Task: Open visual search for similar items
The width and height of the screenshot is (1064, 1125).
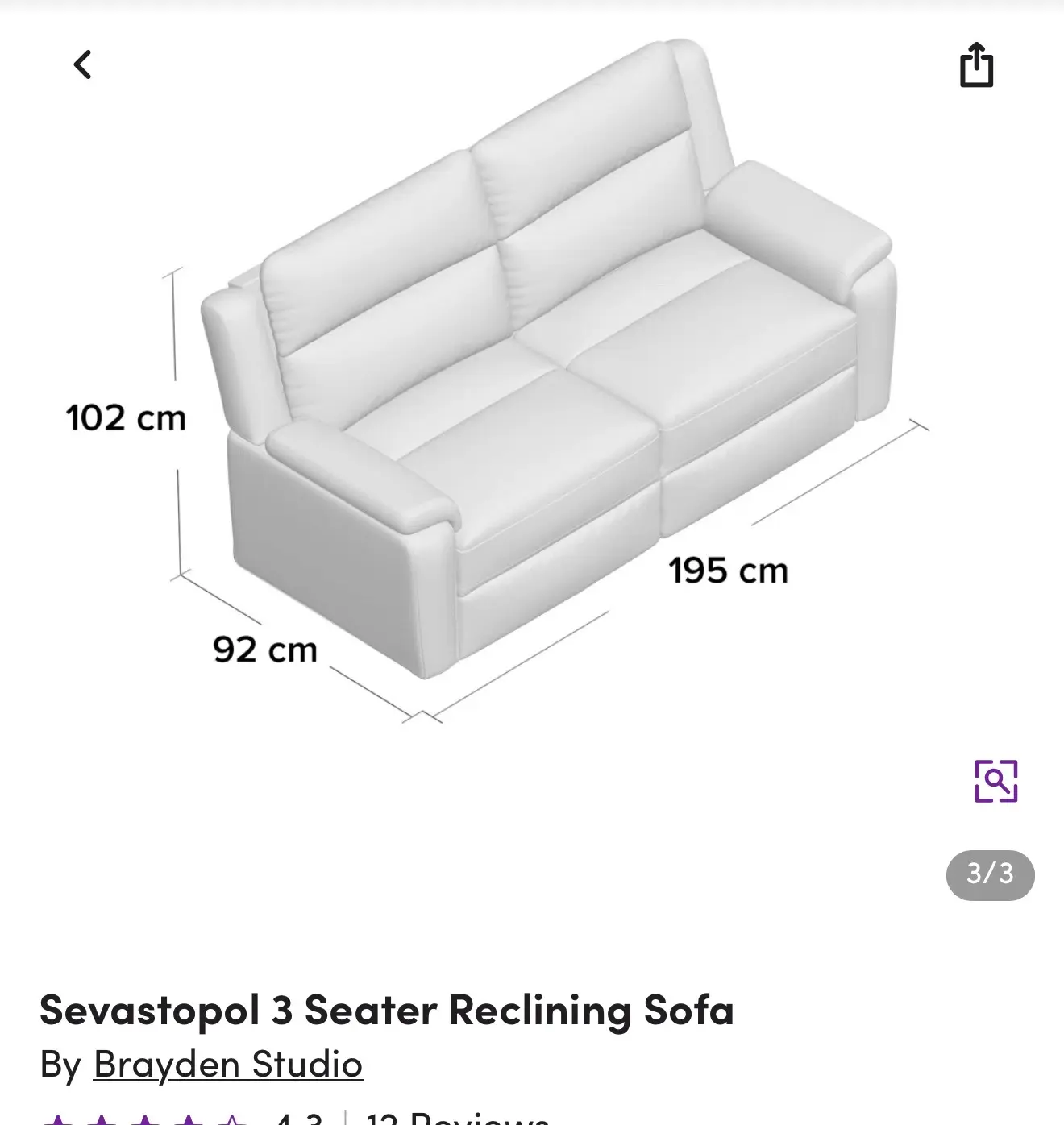Action: tap(995, 781)
